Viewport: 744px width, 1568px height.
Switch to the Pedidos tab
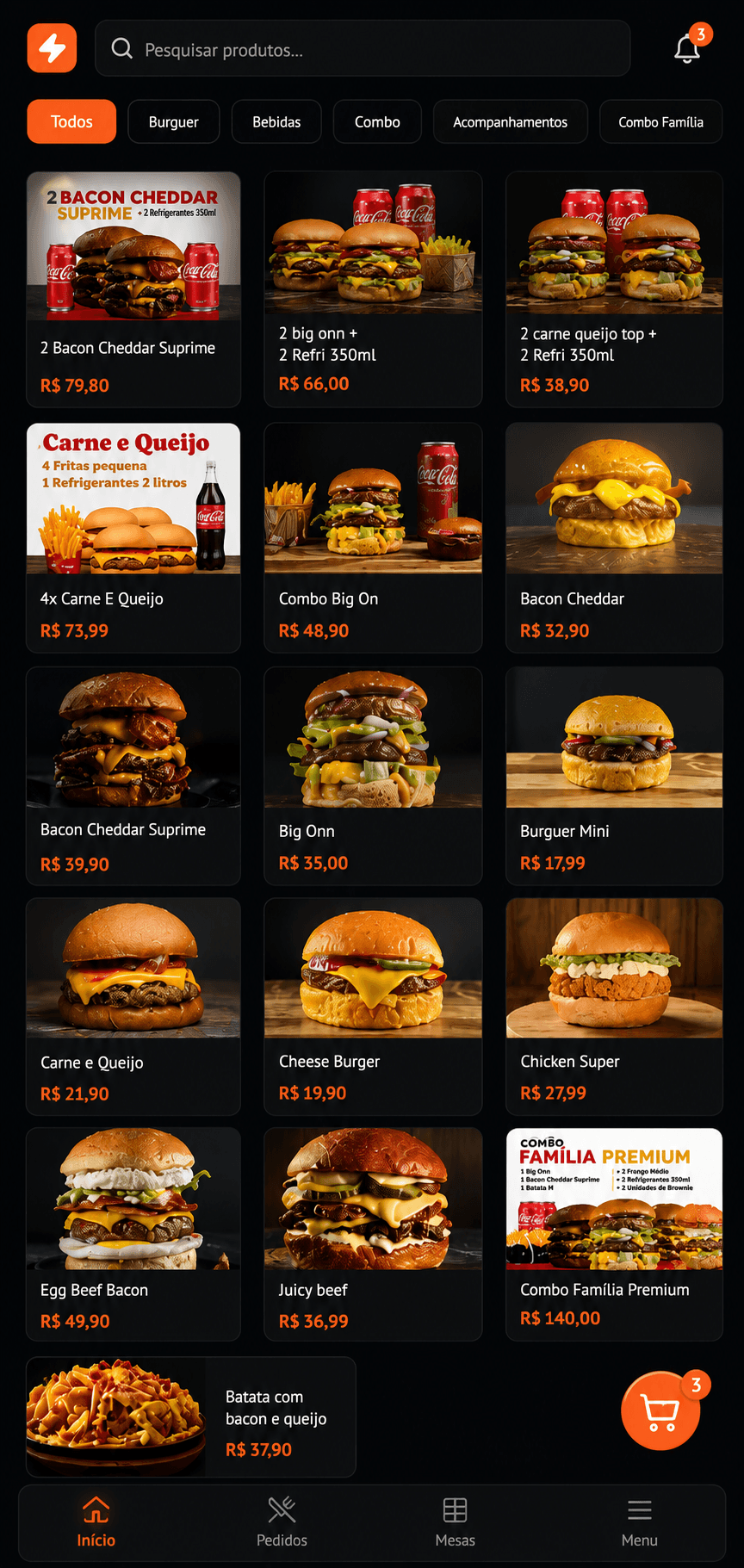click(x=282, y=1522)
